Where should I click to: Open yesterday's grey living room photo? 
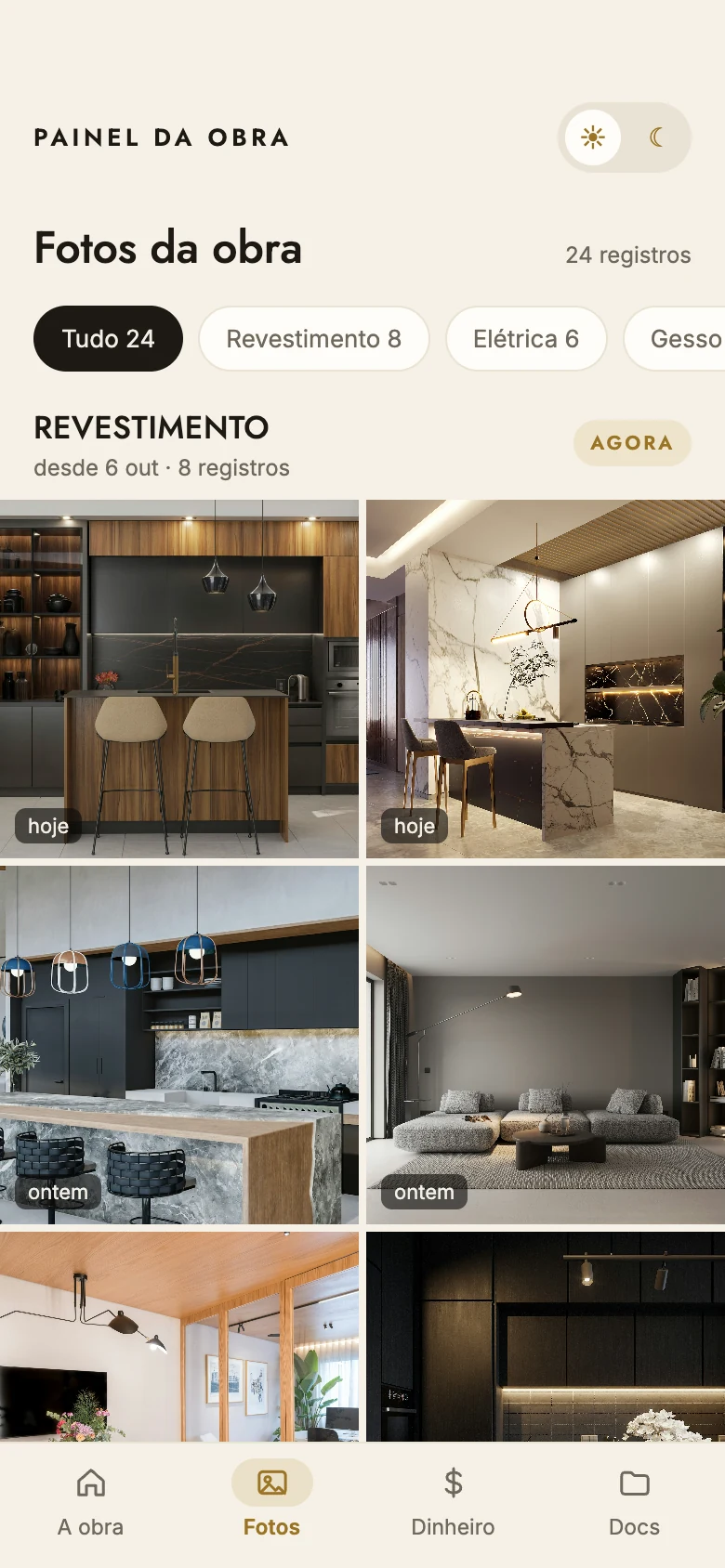pyautogui.click(x=546, y=1045)
